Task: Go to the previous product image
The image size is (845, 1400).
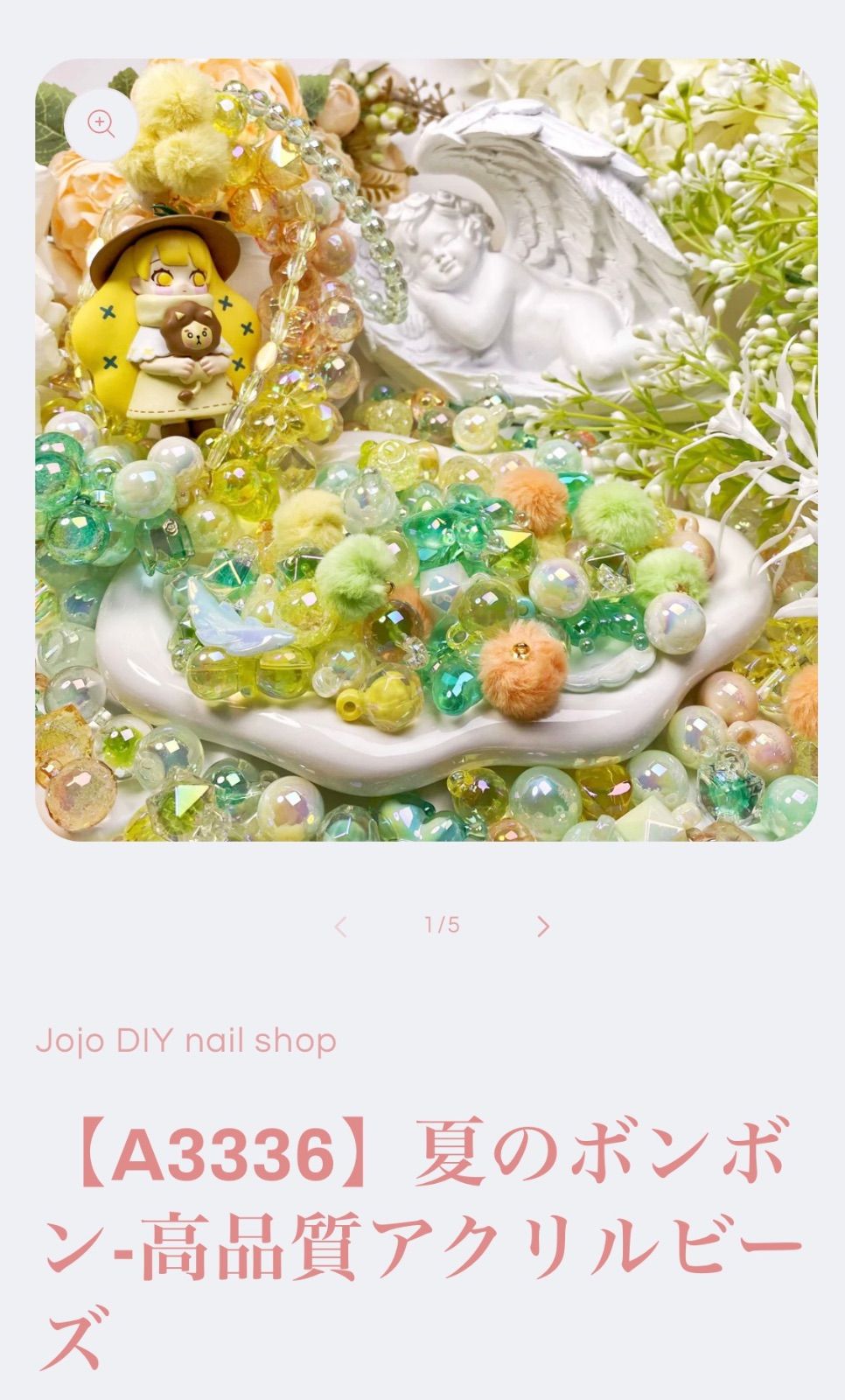Action: [x=341, y=926]
